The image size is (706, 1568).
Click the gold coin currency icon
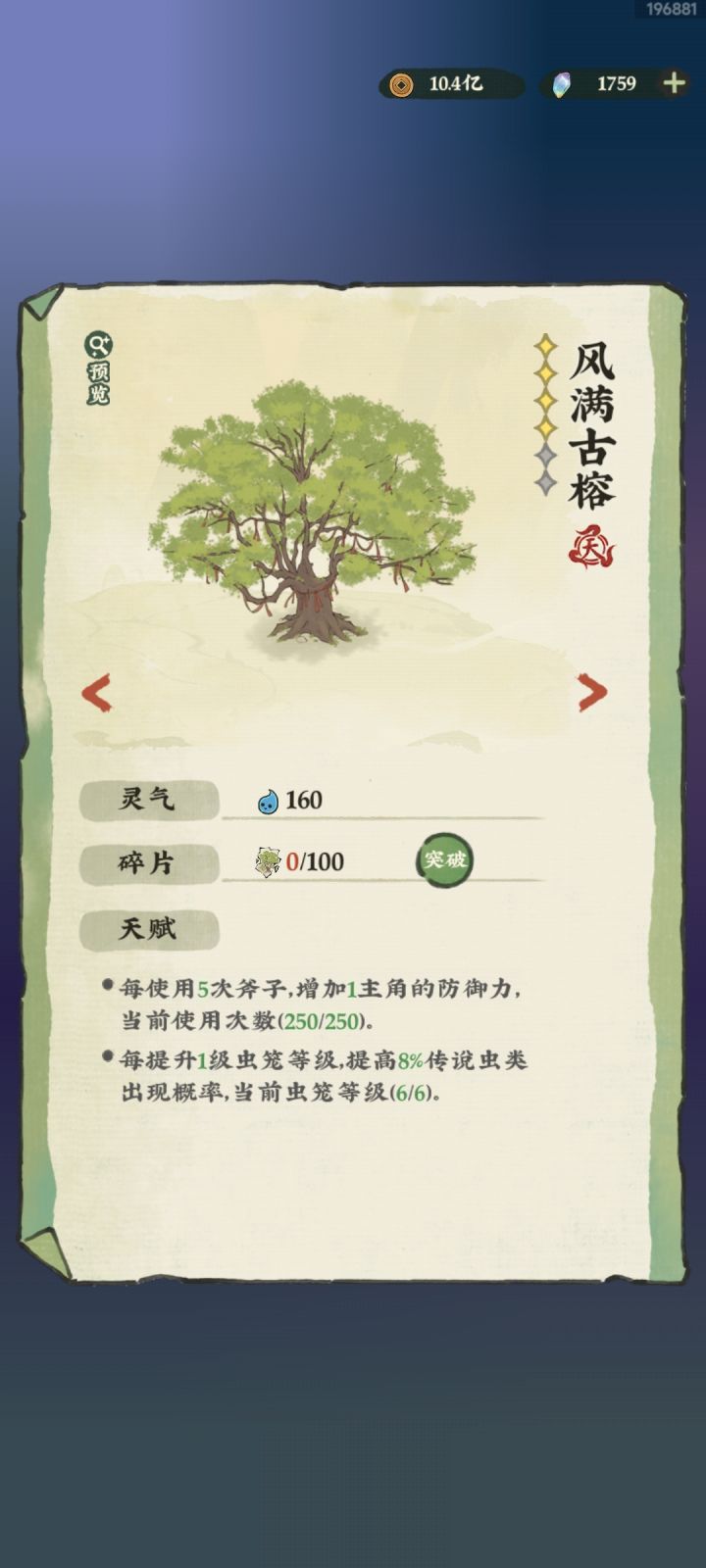point(400,84)
